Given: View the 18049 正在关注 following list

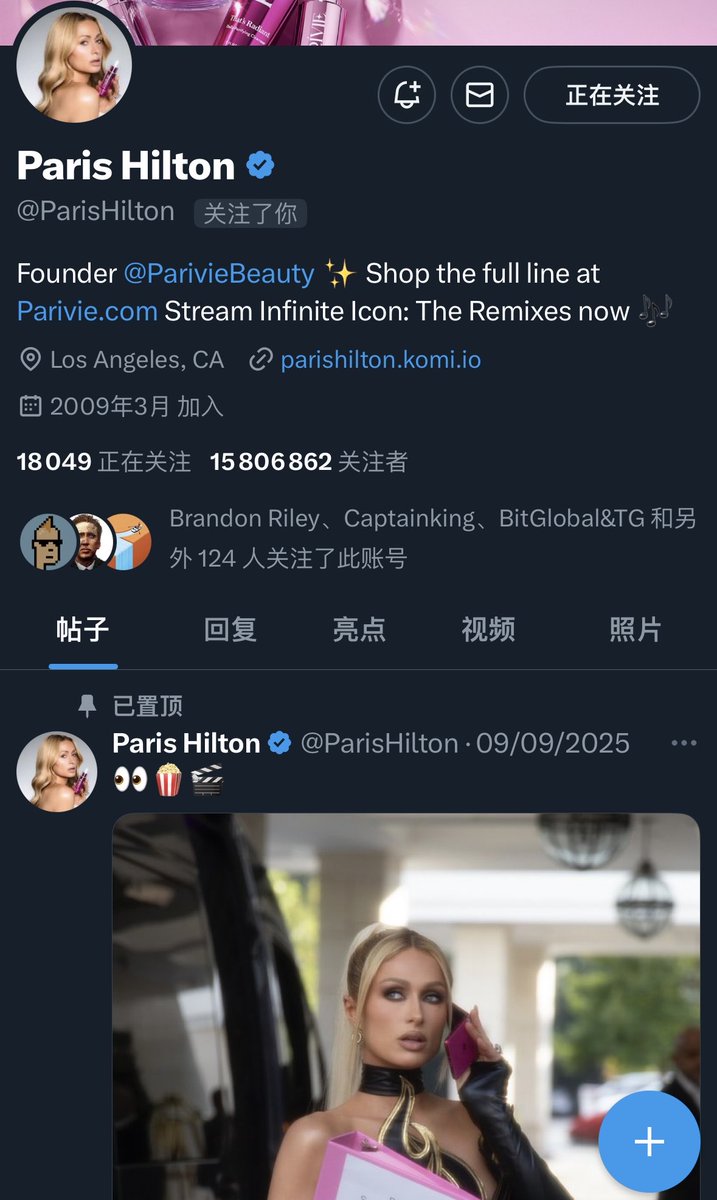Looking at the screenshot, I should point(104,461).
